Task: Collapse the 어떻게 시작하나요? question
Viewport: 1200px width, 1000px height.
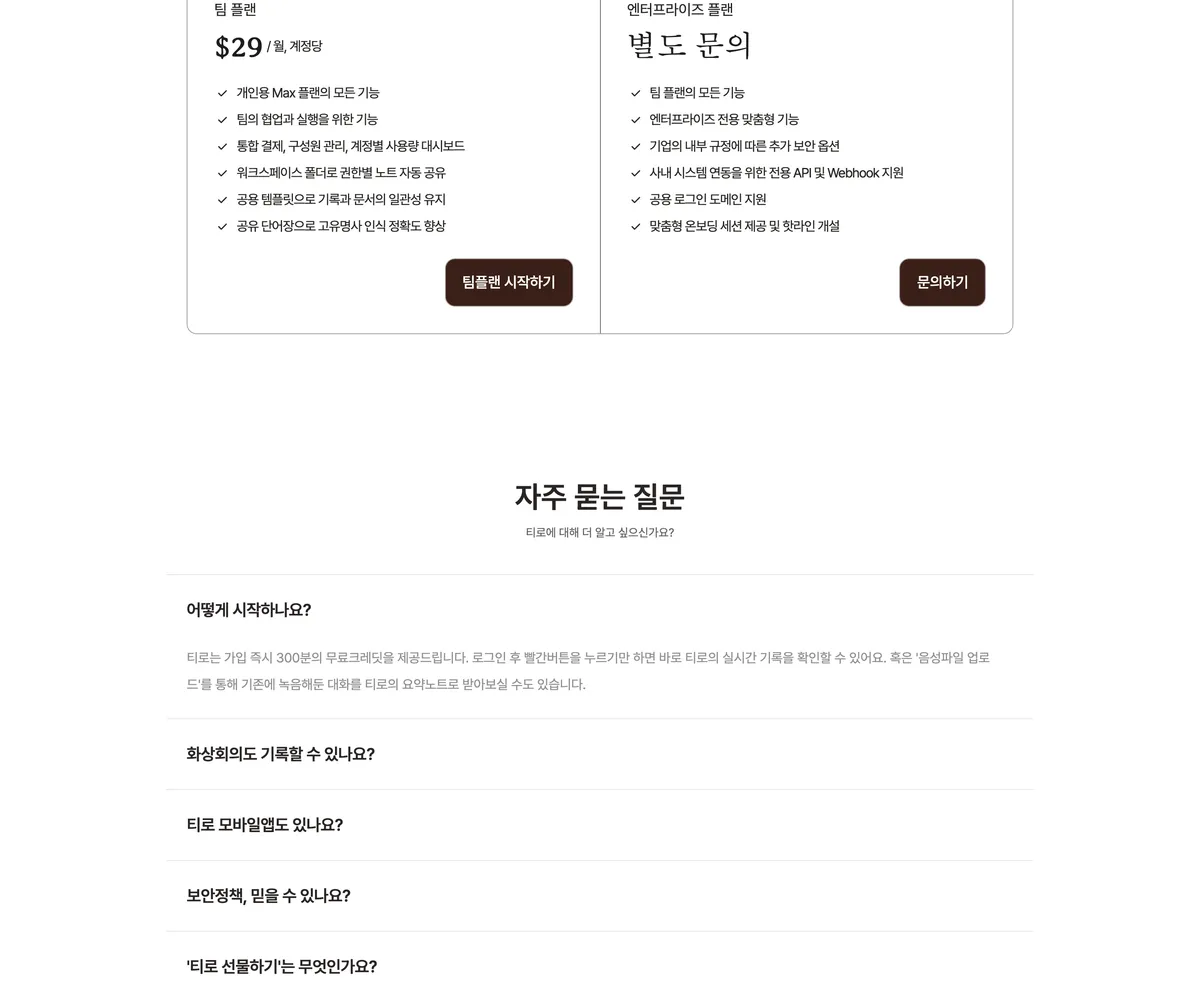Action: point(600,610)
